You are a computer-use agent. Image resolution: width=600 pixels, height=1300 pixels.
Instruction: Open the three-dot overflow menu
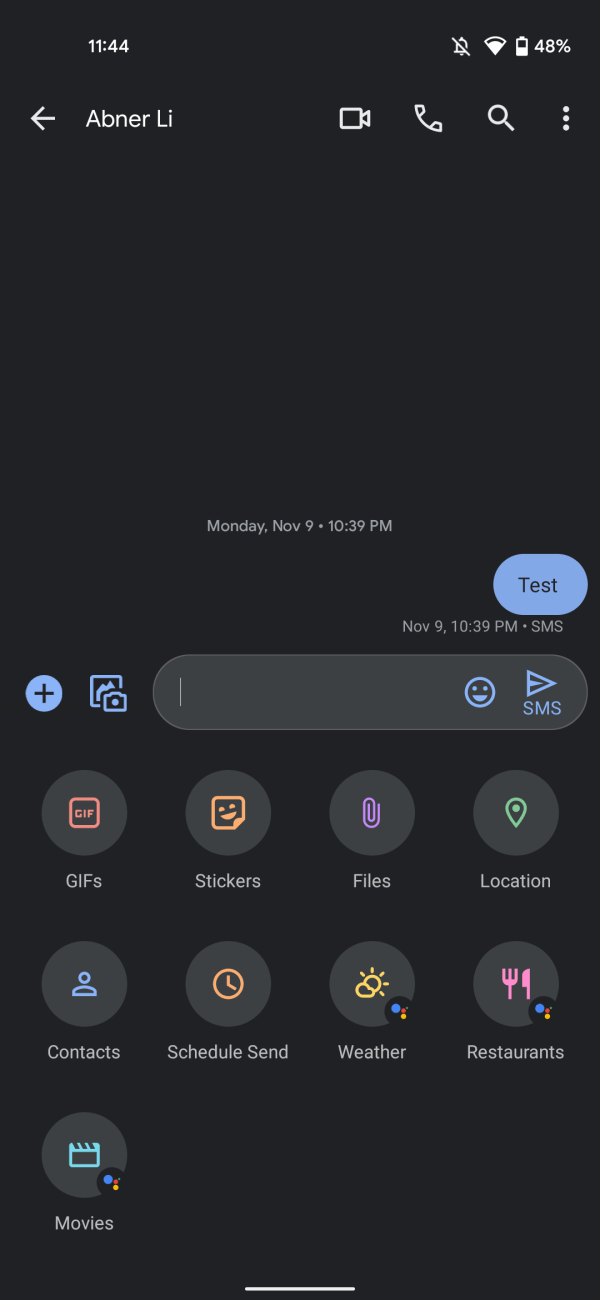tap(566, 119)
